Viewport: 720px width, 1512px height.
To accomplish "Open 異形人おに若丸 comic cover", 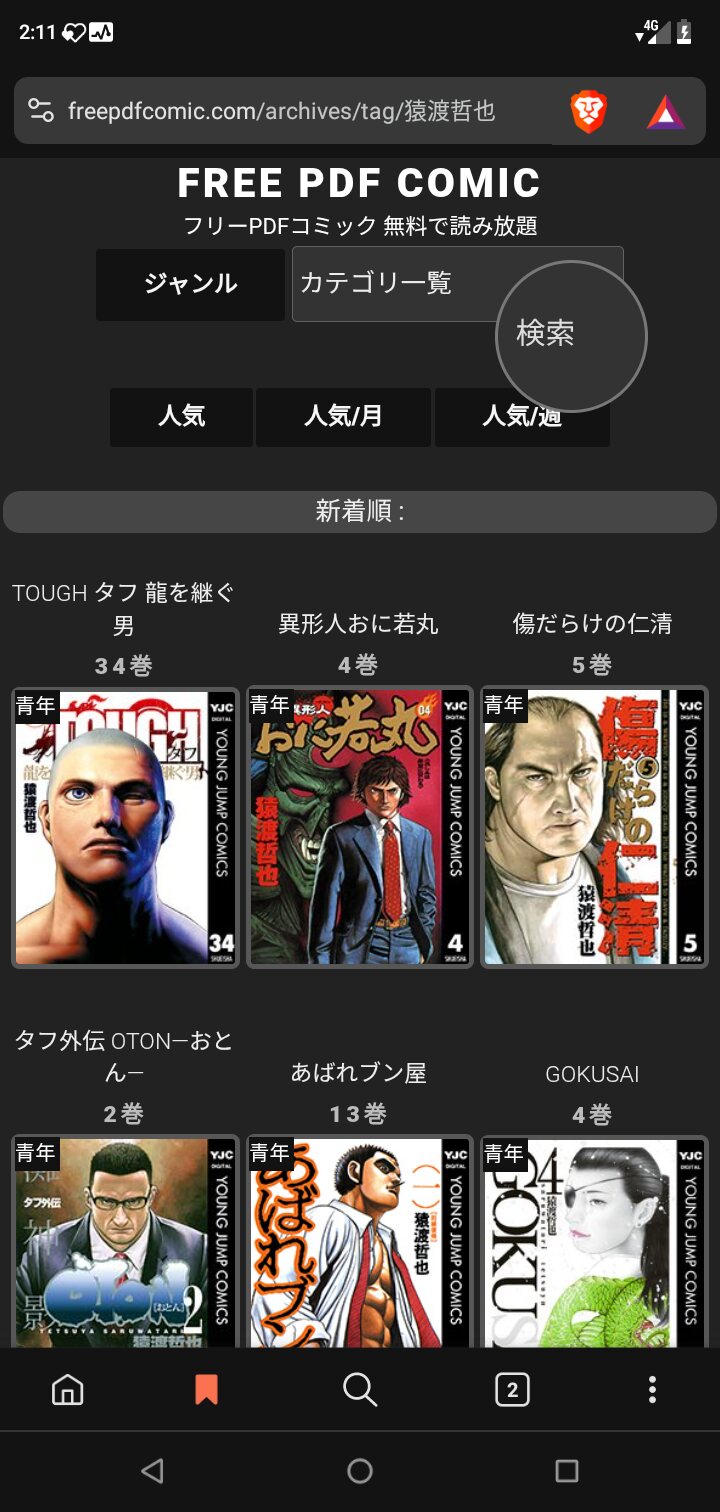I will point(359,827).
